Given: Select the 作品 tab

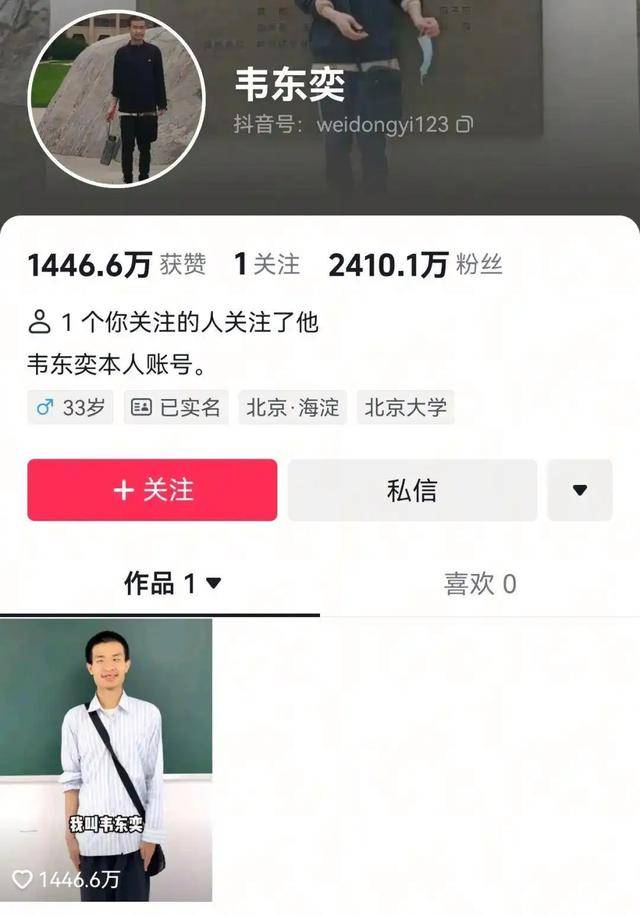Looking at the screenshot, I should pos(172,584).
